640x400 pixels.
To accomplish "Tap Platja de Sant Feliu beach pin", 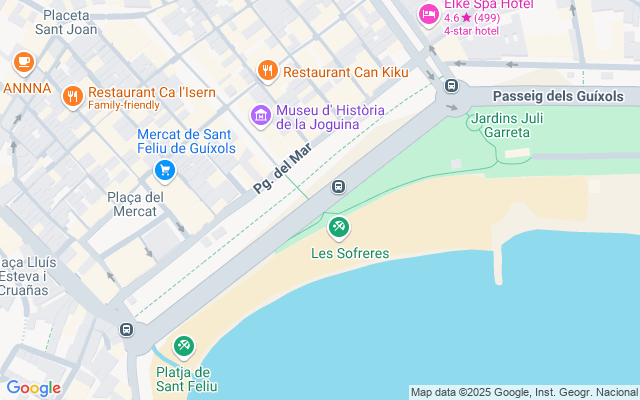I will (x=184, y=347).
